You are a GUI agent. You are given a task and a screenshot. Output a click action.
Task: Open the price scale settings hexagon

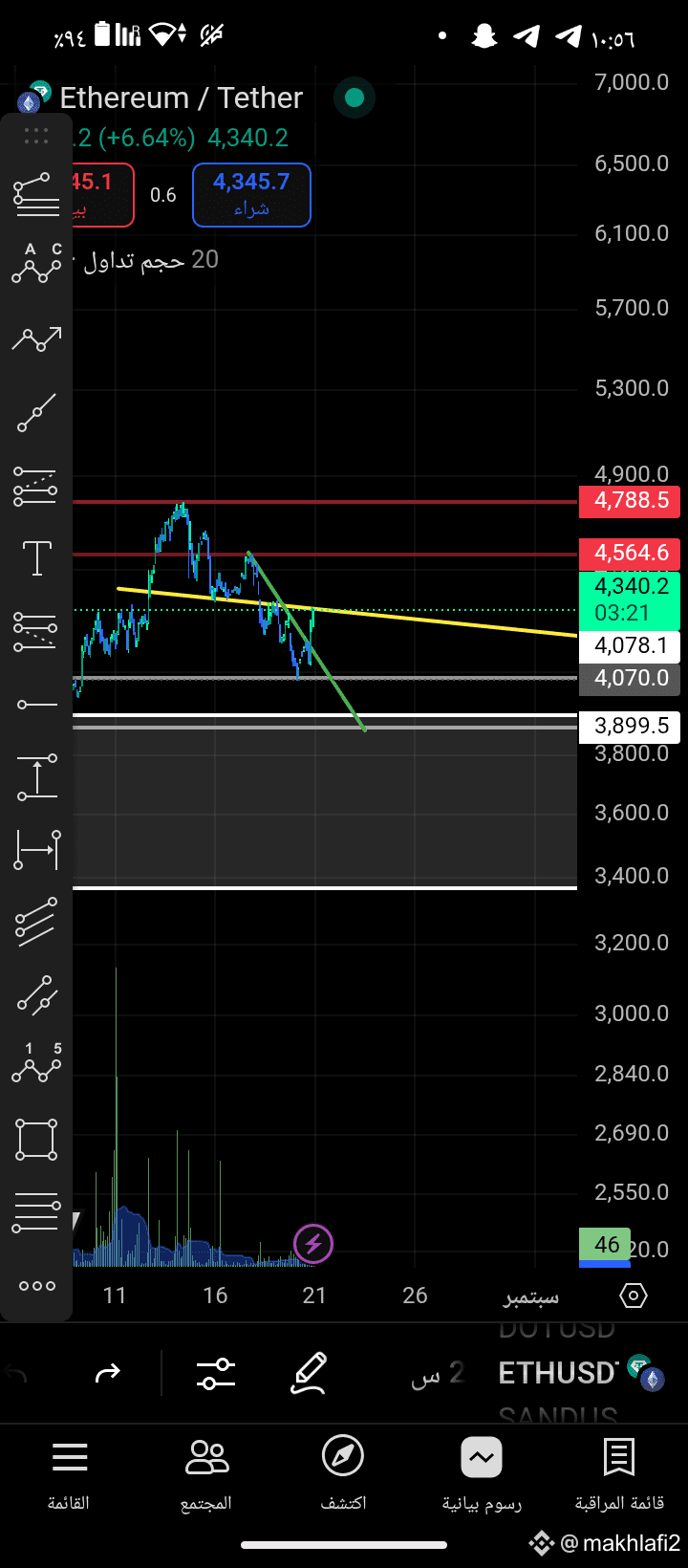point(634,1296)
